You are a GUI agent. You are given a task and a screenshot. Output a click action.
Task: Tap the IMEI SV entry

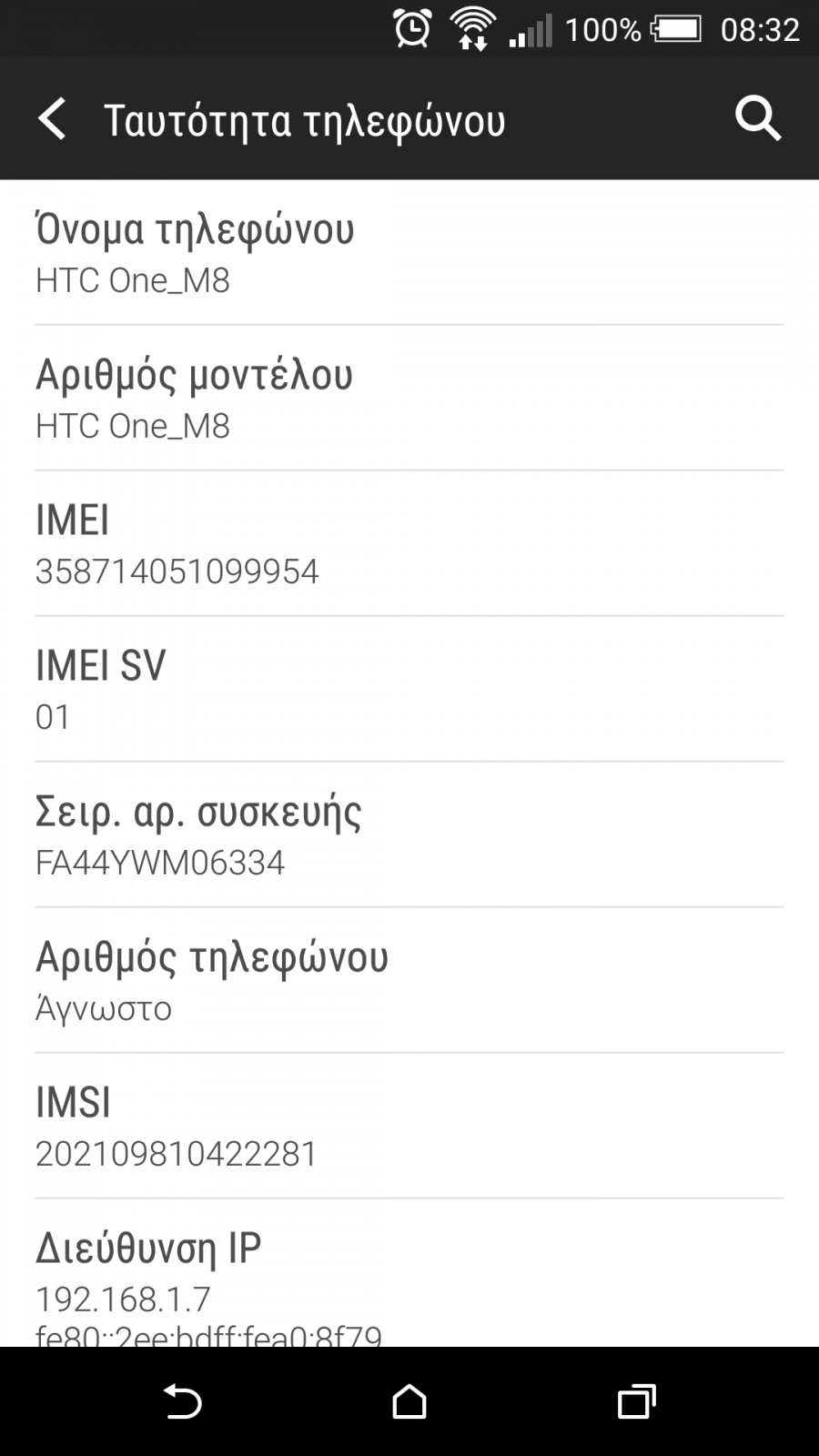tap(409, 689)
